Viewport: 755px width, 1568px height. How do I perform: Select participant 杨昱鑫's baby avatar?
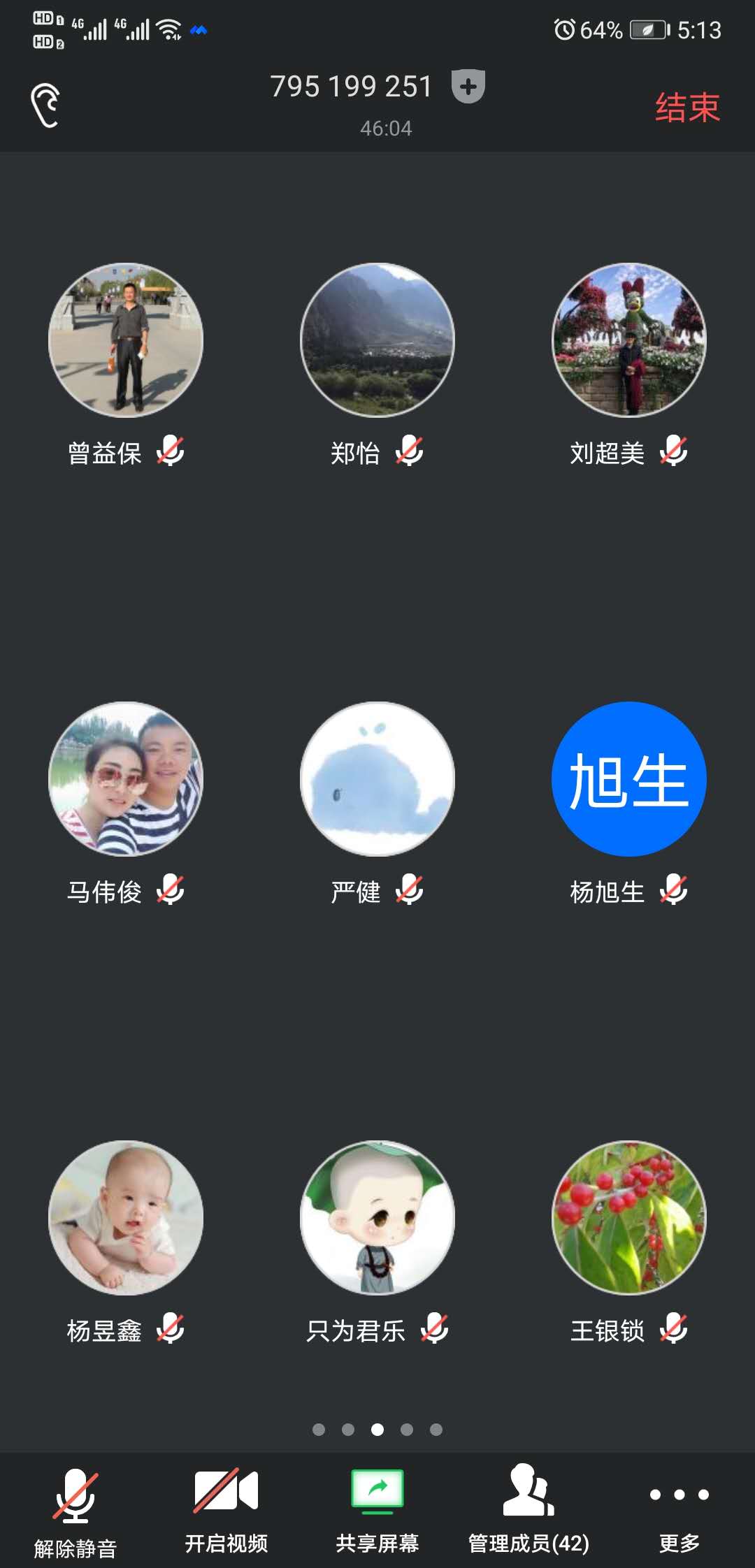tap(126, 1218)
